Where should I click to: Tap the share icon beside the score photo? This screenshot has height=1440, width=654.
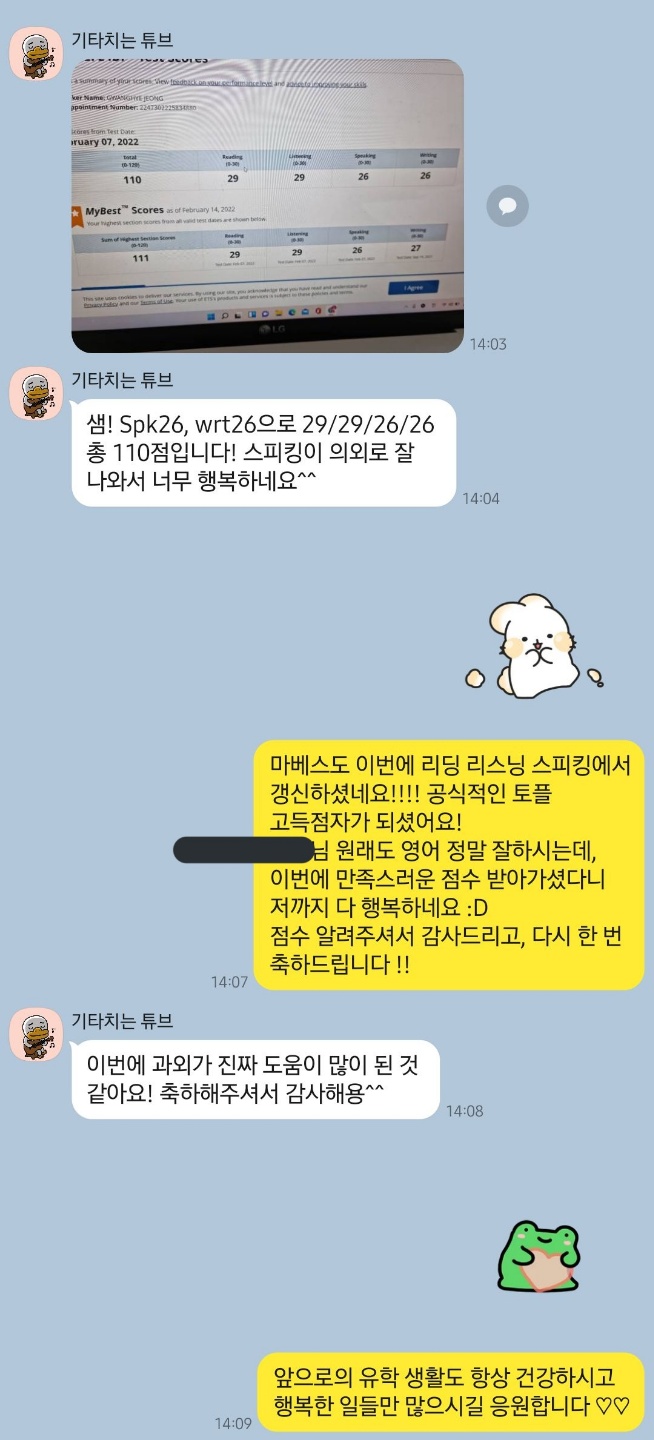coord(507,206)
